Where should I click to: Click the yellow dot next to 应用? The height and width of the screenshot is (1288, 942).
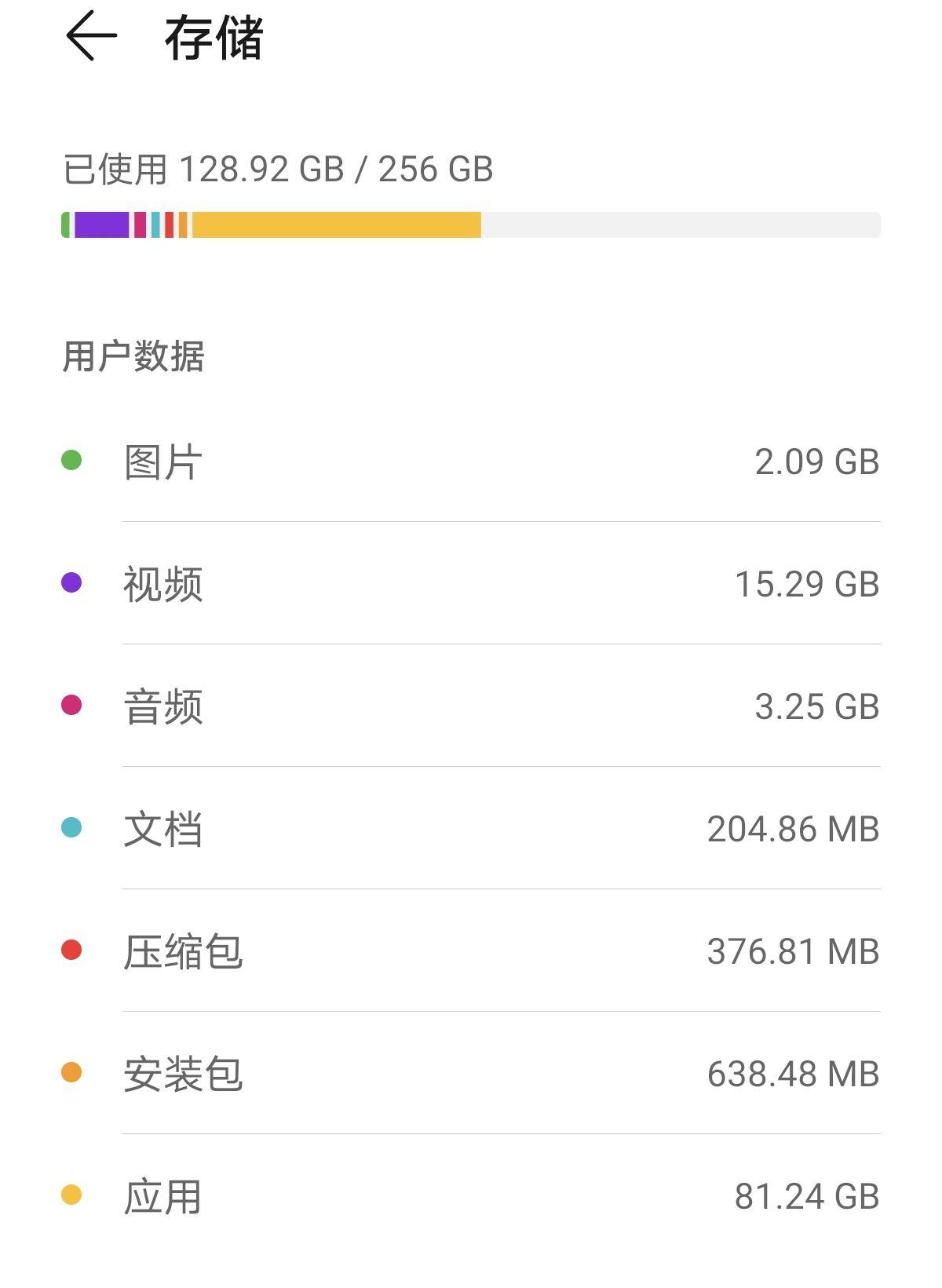(71, 1192)
